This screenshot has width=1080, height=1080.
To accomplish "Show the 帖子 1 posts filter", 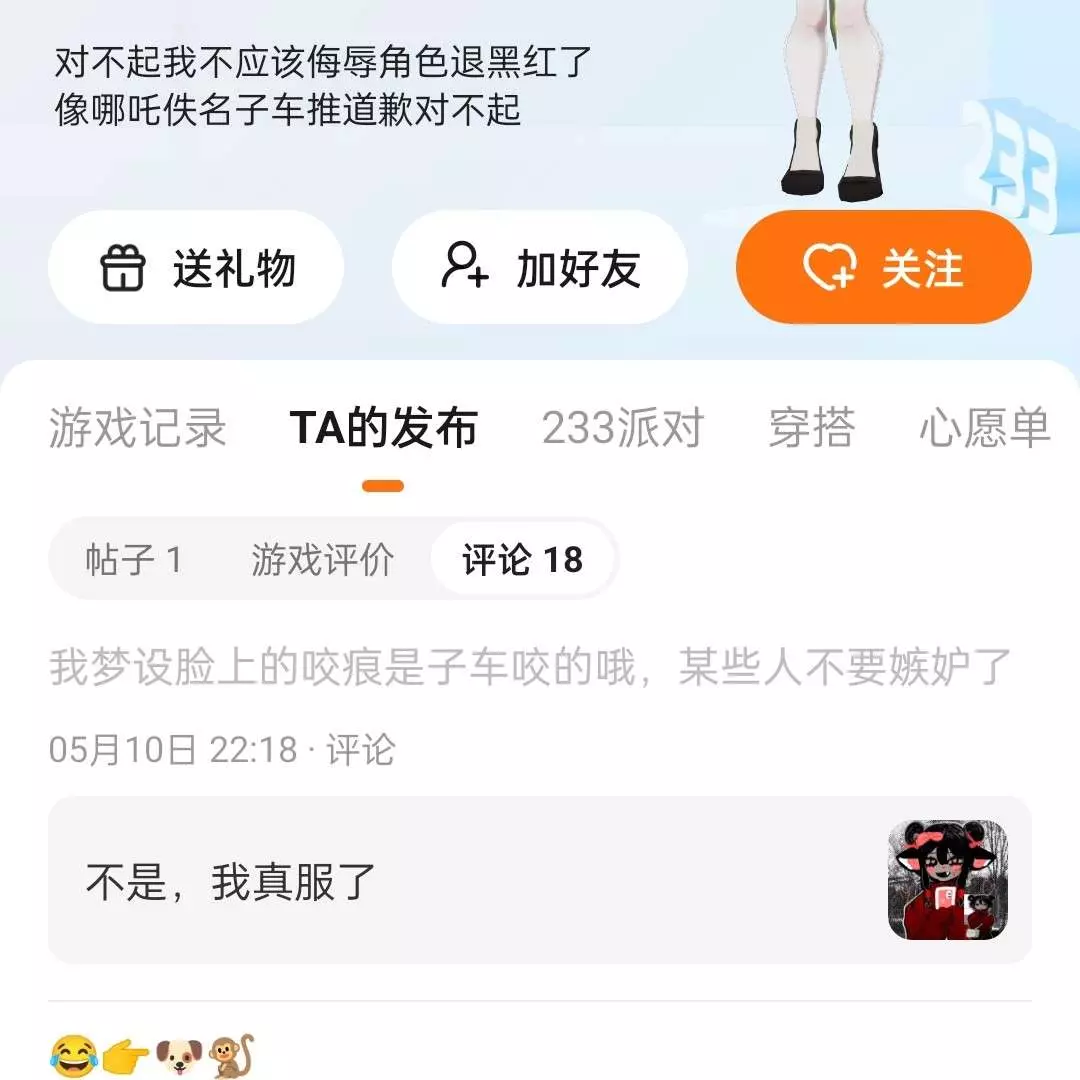I will coord(134,560).
